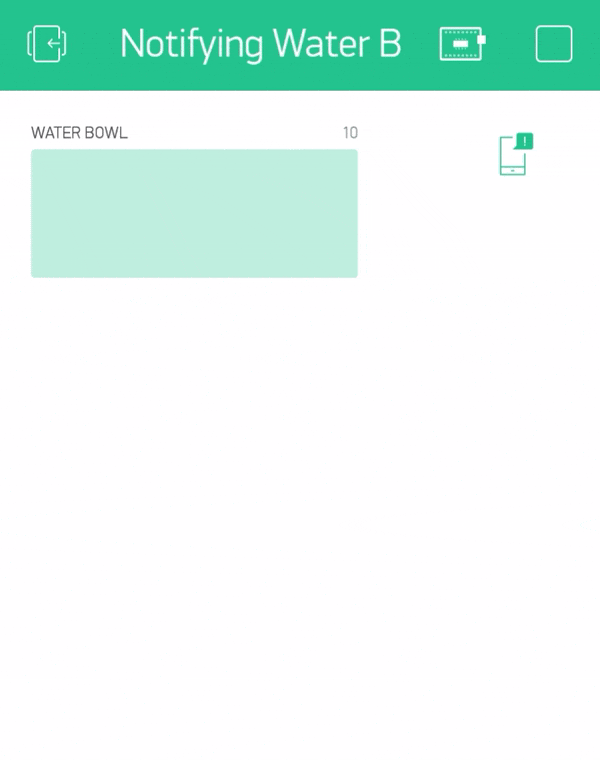600x760 pixels.
Task: Open the Water Bowl graph widget
Action: (x=194, y=213)
